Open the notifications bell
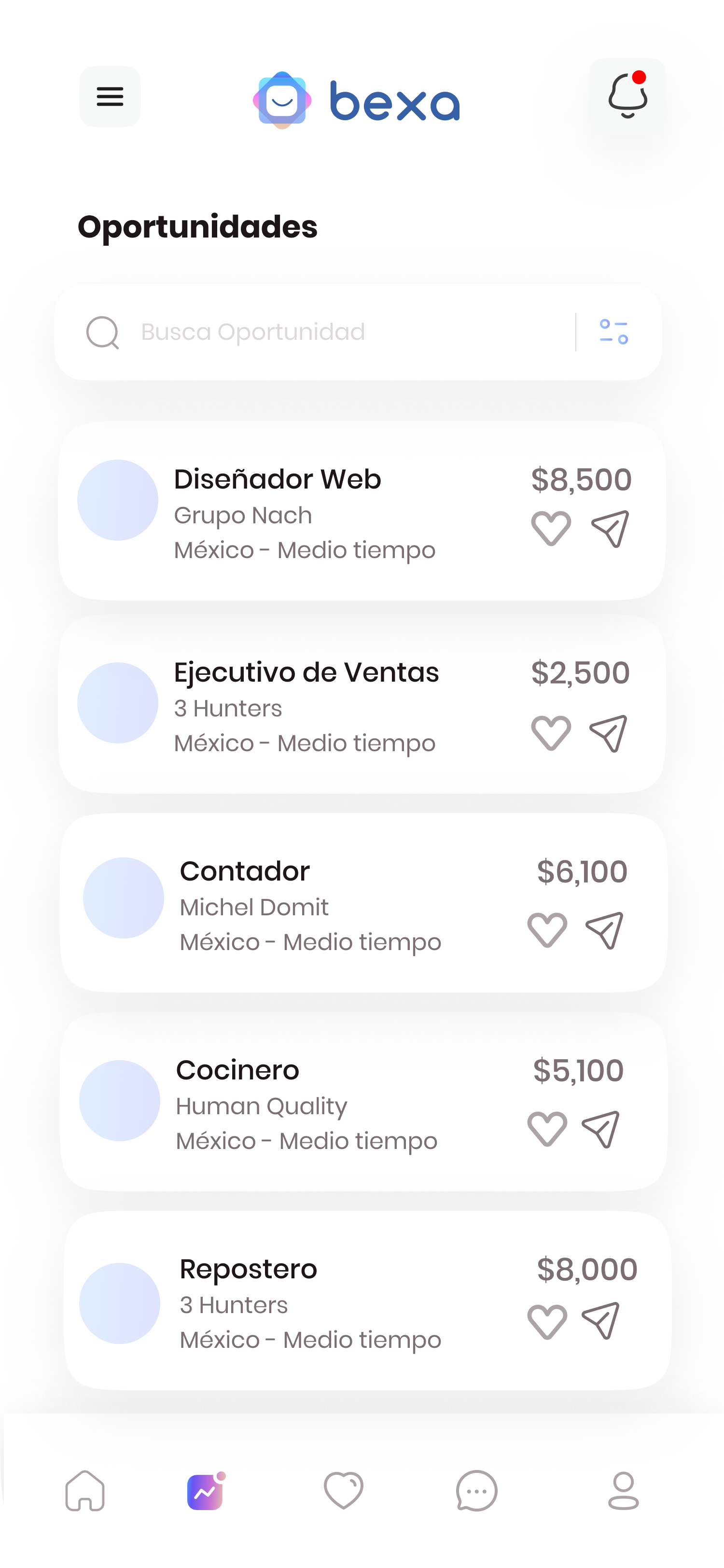The height and width of the screenshot is (1568, 724). pos(627,96)
